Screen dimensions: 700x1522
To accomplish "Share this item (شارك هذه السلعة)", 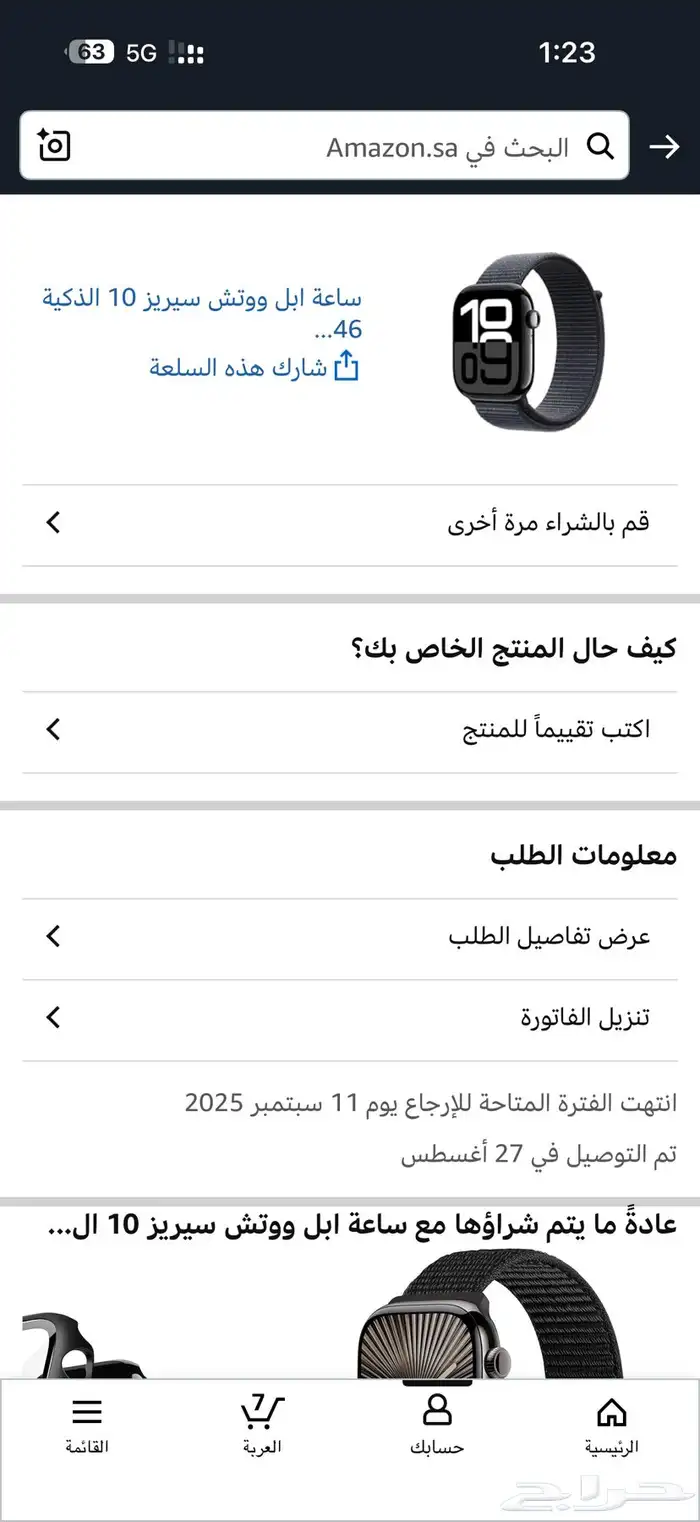I will point(255,366).
